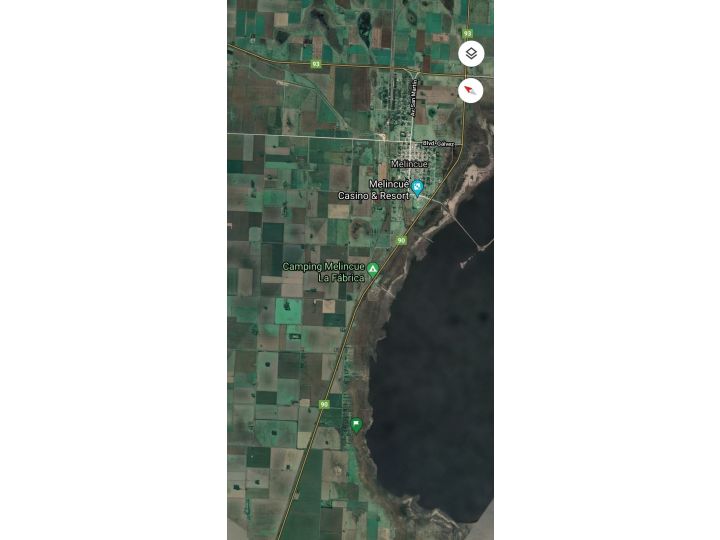Select the Melincue Casino & Resort pin
720x540 pixels.
pyautogui.click(x=418, y=186)
